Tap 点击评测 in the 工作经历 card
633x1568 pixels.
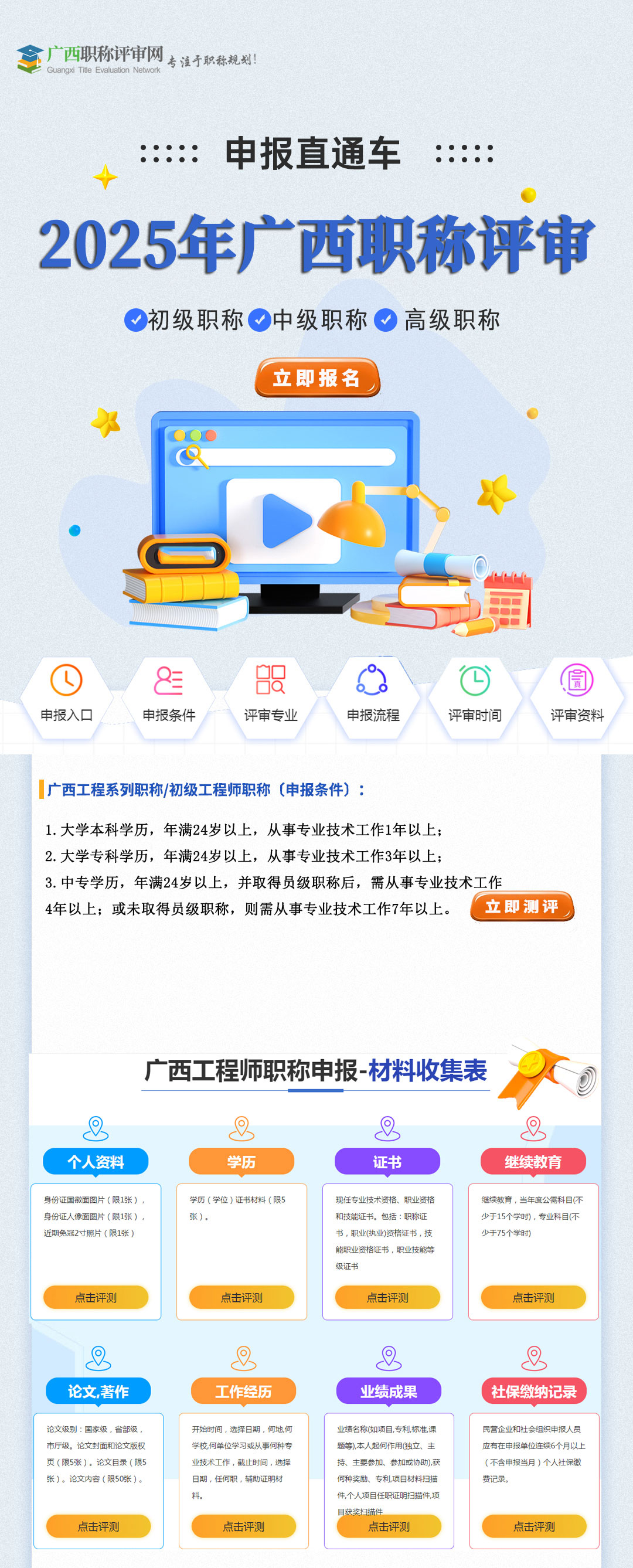(x=243, y=1526)
